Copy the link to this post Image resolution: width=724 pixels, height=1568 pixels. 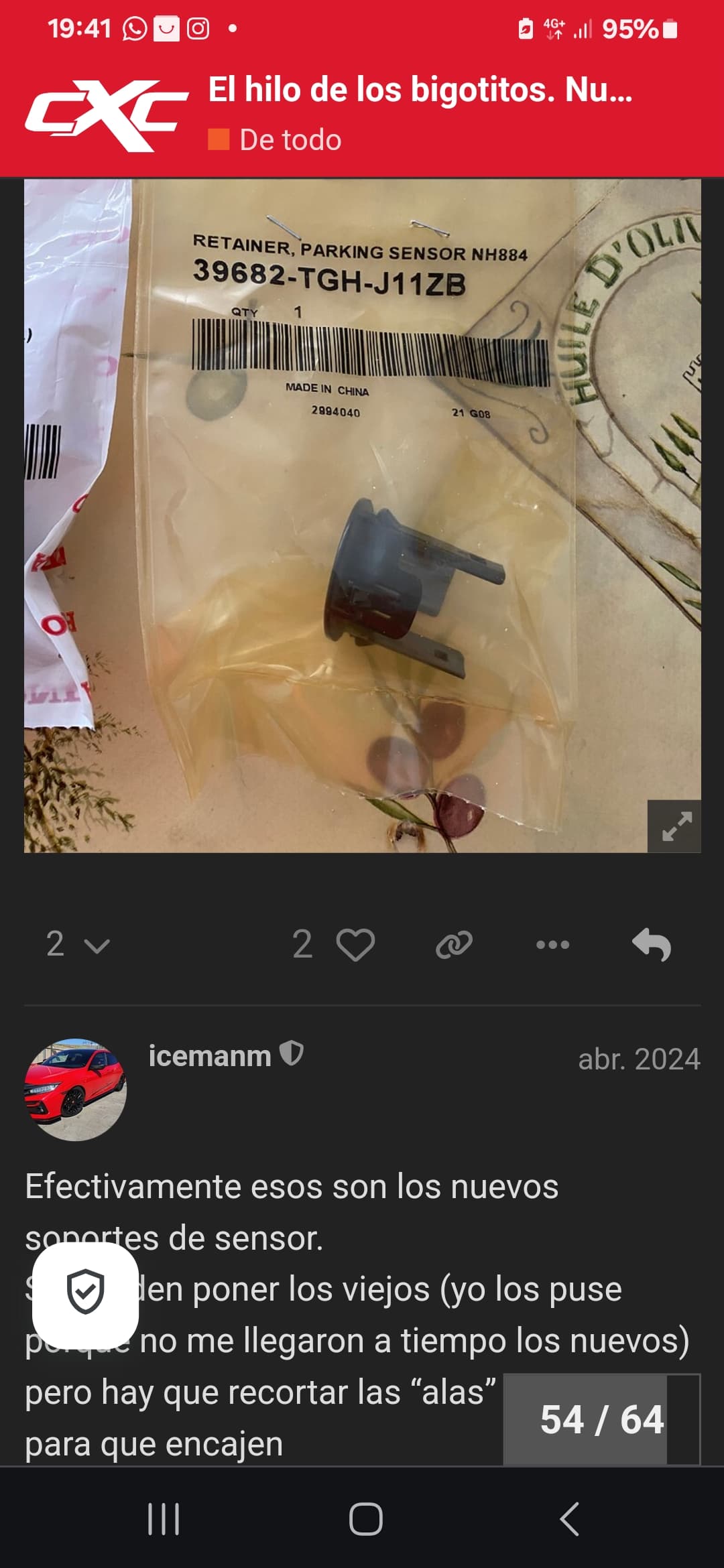click(454, 944)
